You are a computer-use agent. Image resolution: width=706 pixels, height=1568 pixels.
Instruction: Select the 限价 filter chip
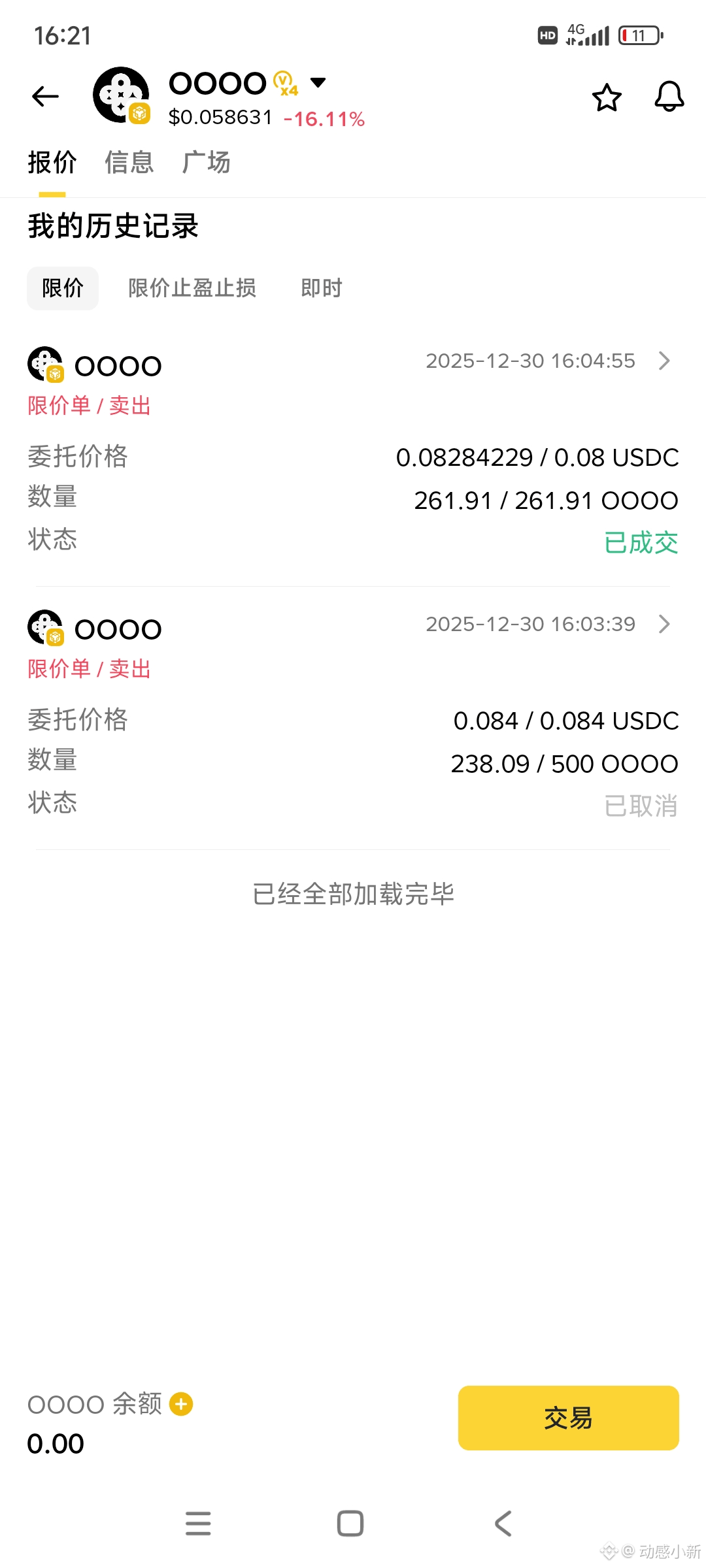pos(63,288)
